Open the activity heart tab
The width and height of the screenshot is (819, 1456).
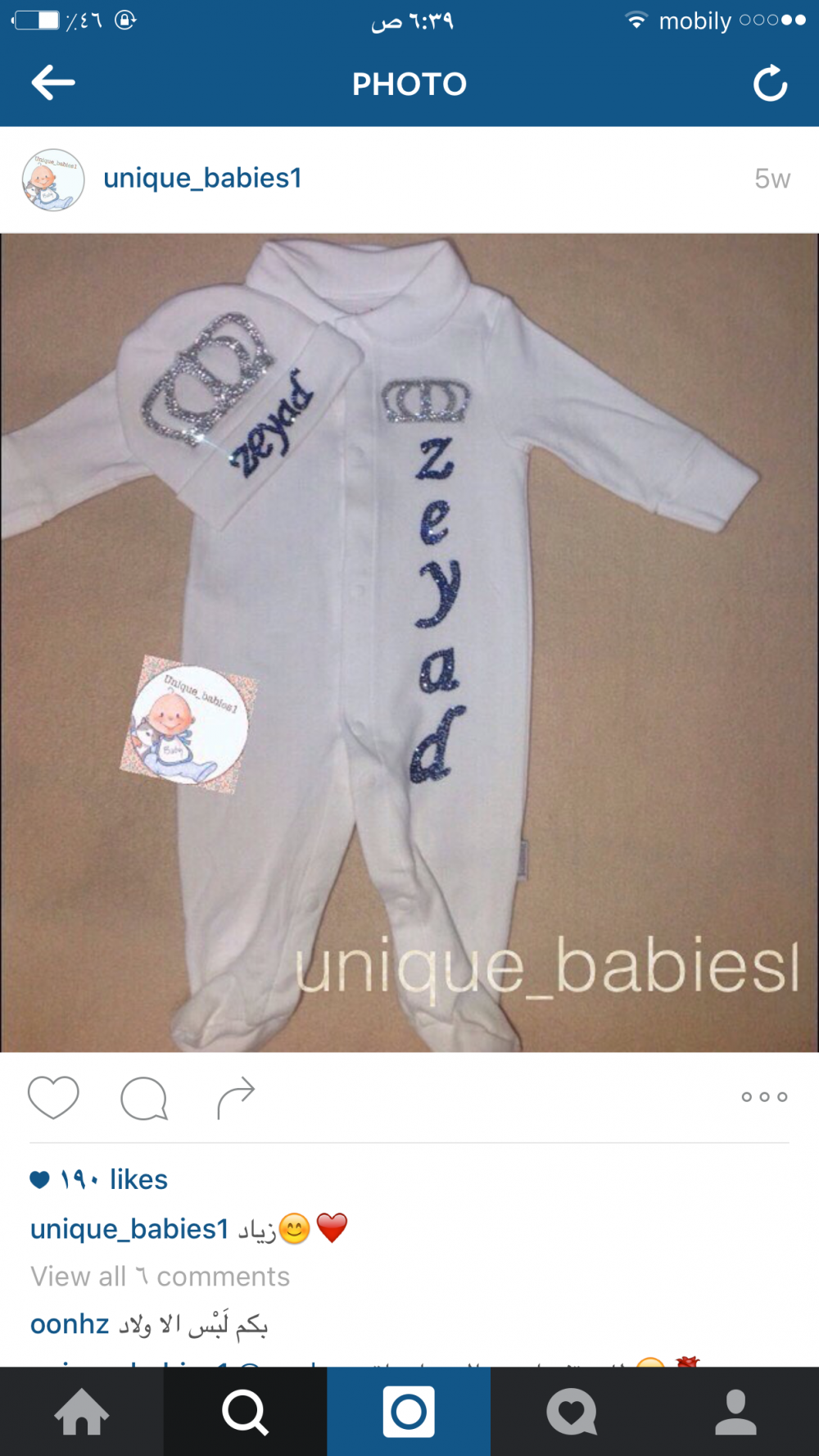coord(572,1412)
